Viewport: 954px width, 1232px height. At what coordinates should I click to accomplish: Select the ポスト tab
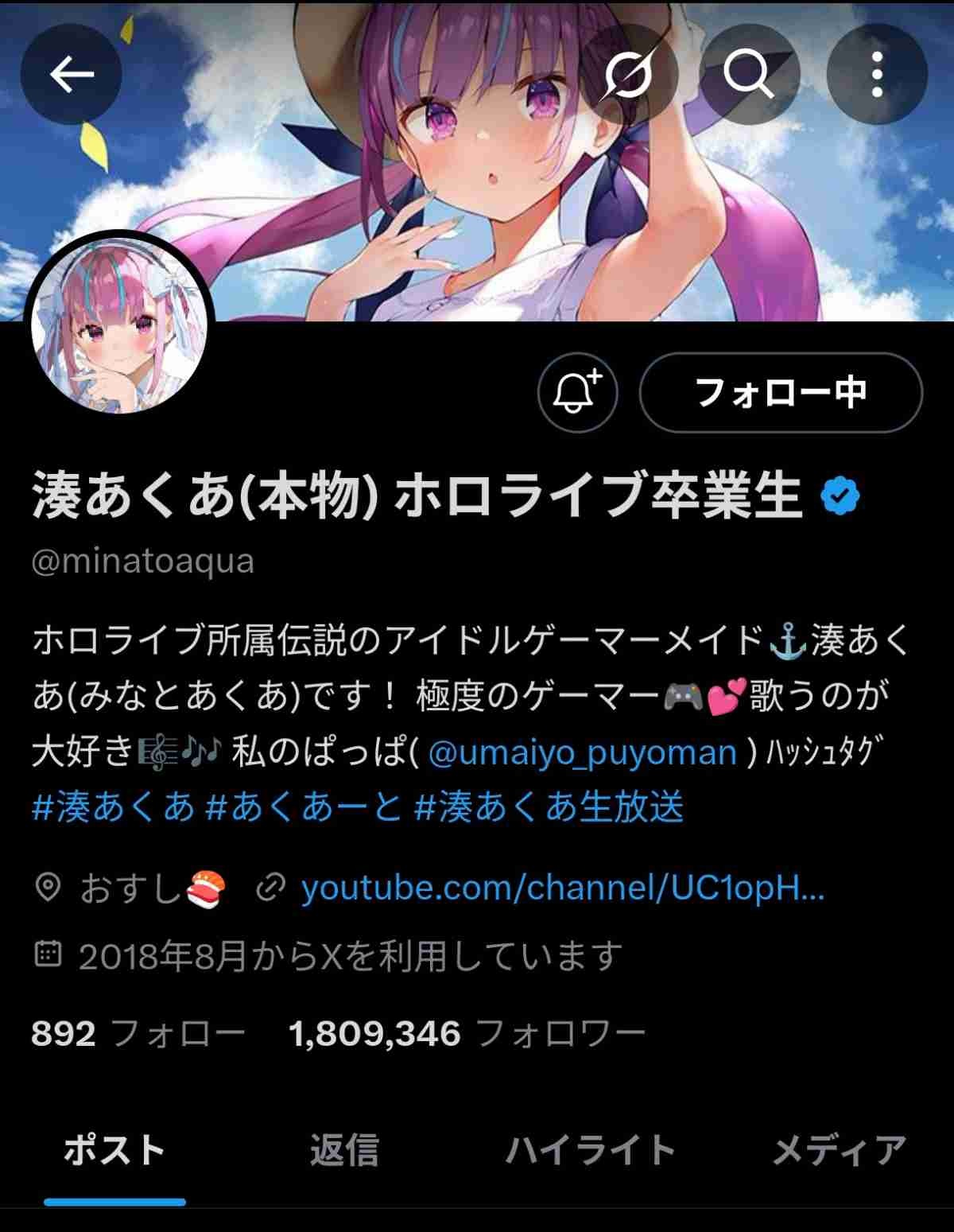point(114,1150)
